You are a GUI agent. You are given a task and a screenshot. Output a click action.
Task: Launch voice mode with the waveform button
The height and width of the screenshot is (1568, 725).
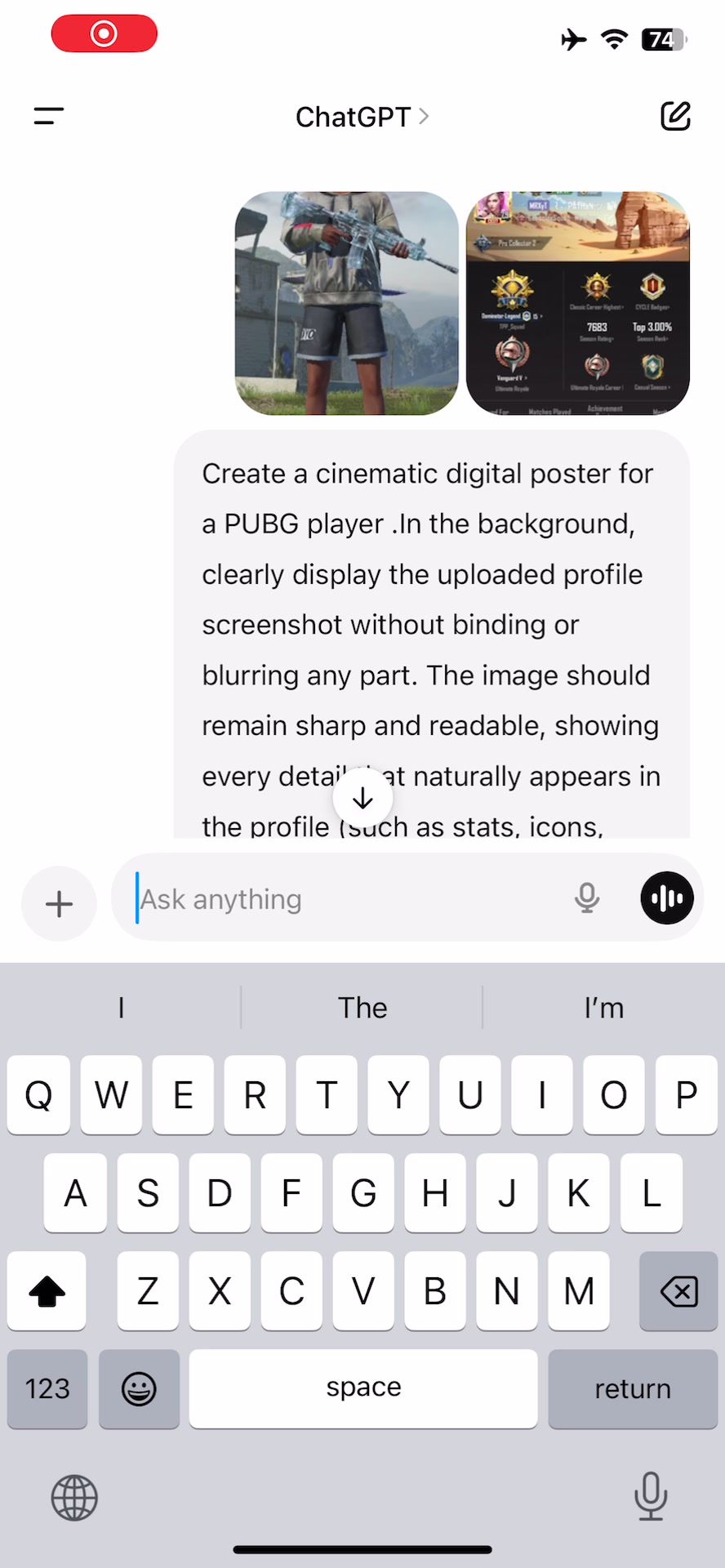(667, 898)
